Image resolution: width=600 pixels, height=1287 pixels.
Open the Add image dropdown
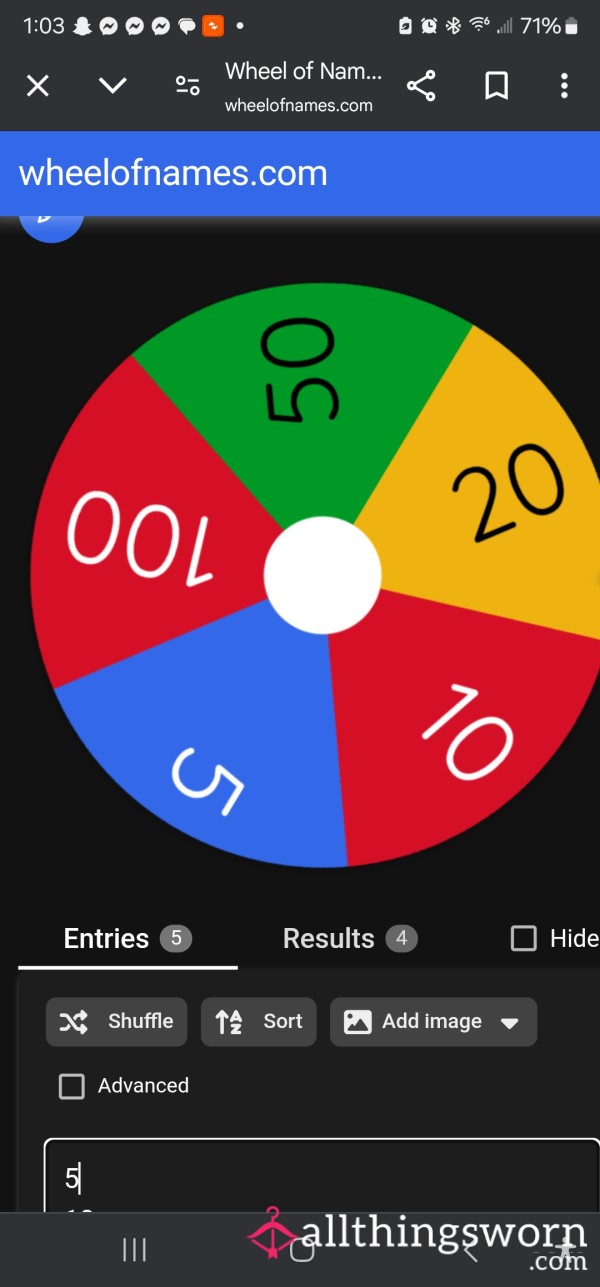pos(433,1021)
